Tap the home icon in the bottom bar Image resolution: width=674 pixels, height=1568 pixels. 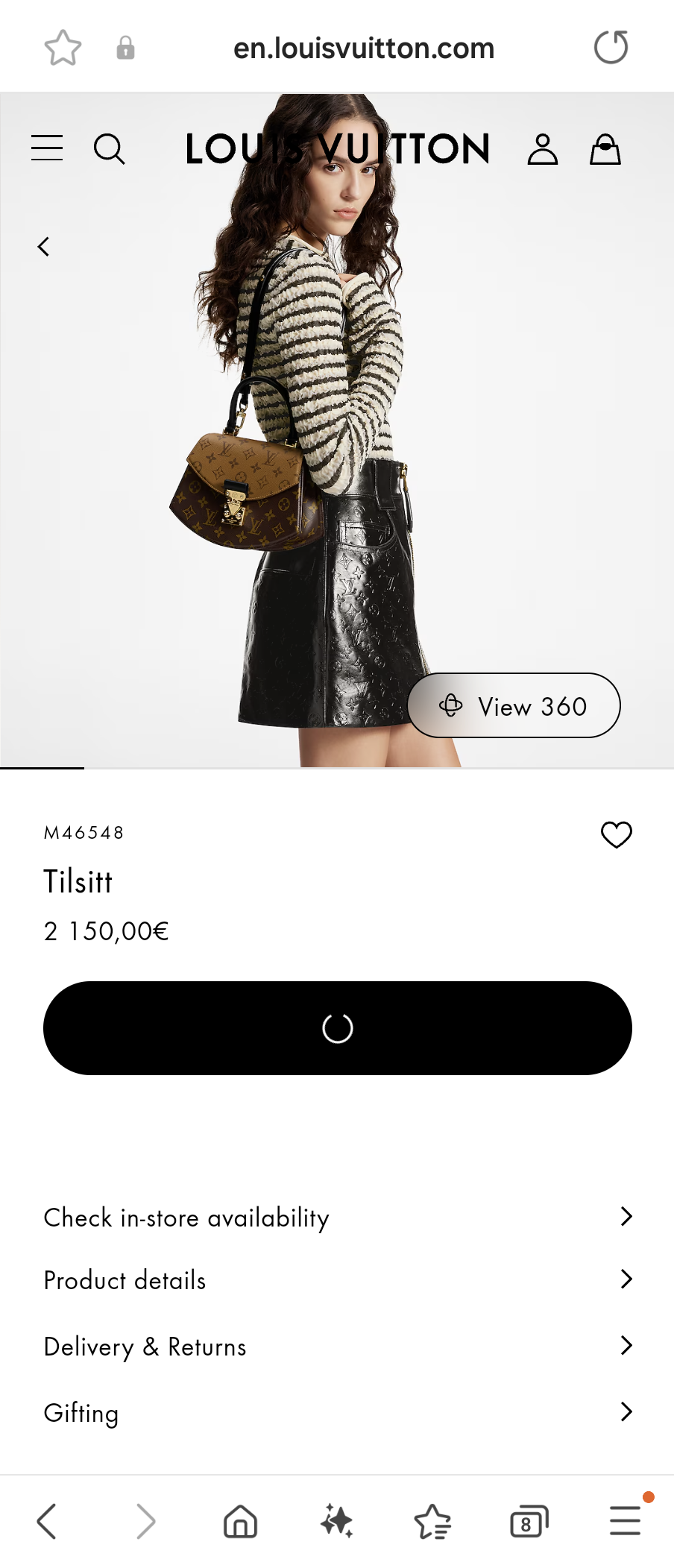pyautogui.click(x=239, y=1523)
